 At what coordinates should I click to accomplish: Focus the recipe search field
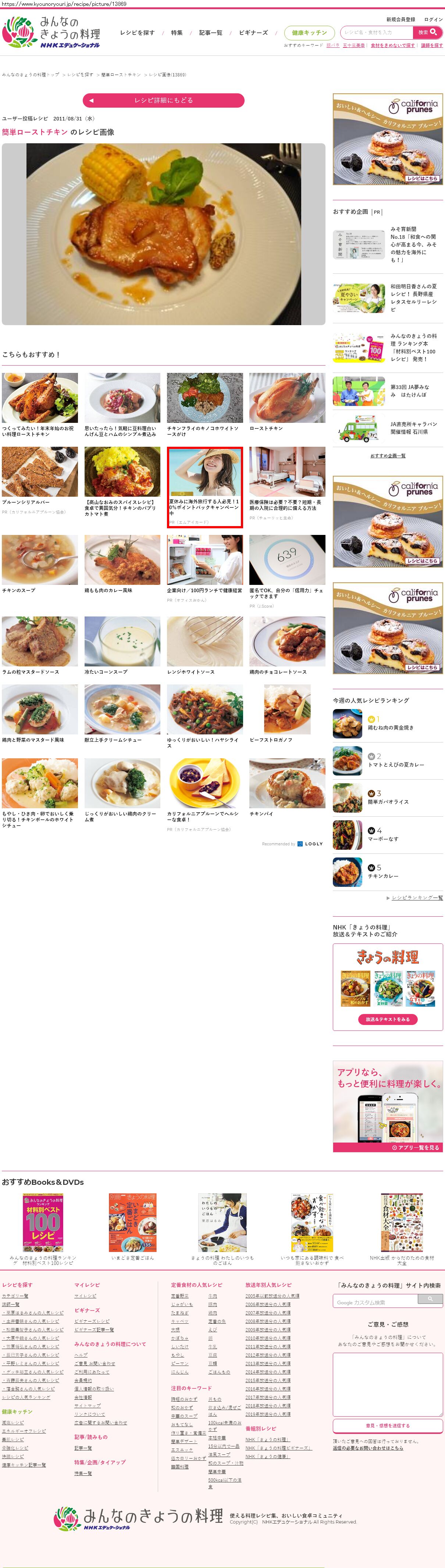click(376, 32)
